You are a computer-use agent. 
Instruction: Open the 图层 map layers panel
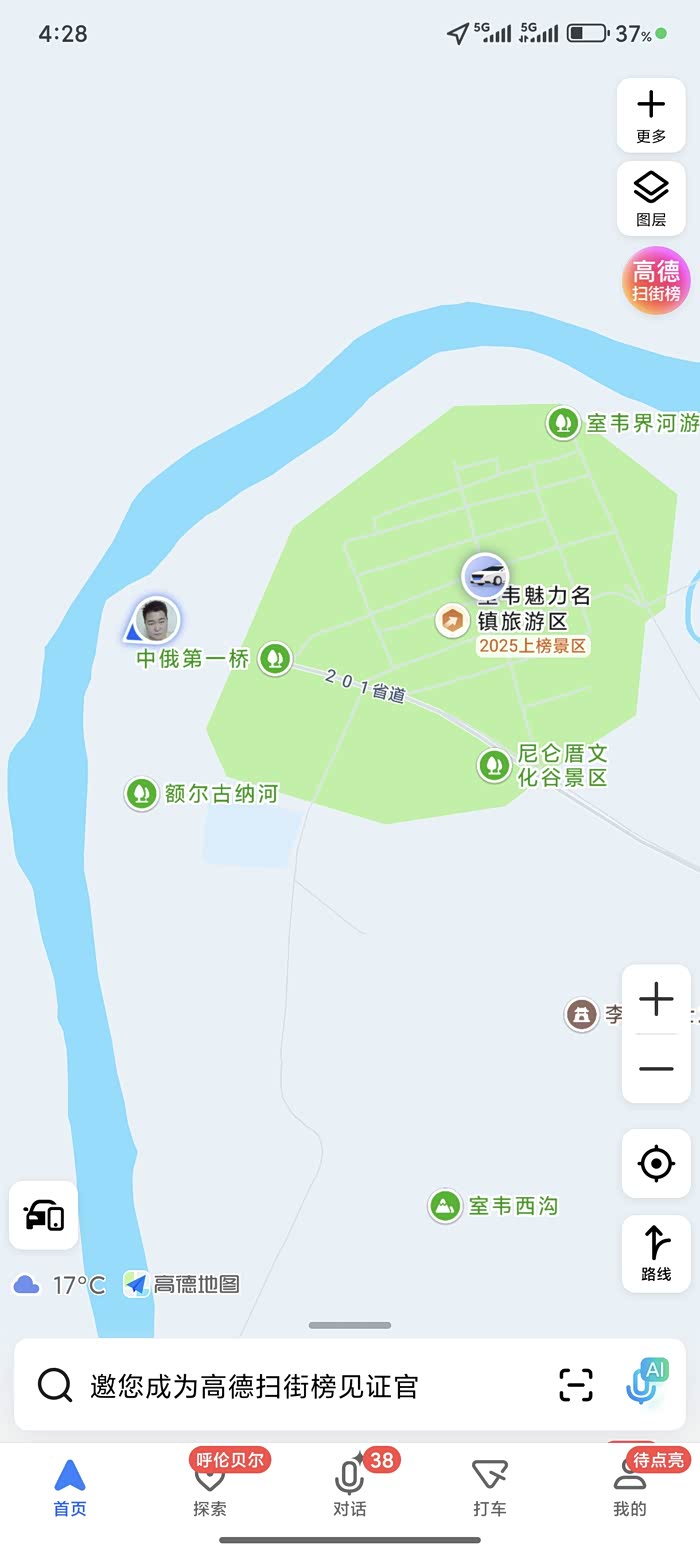651,199
